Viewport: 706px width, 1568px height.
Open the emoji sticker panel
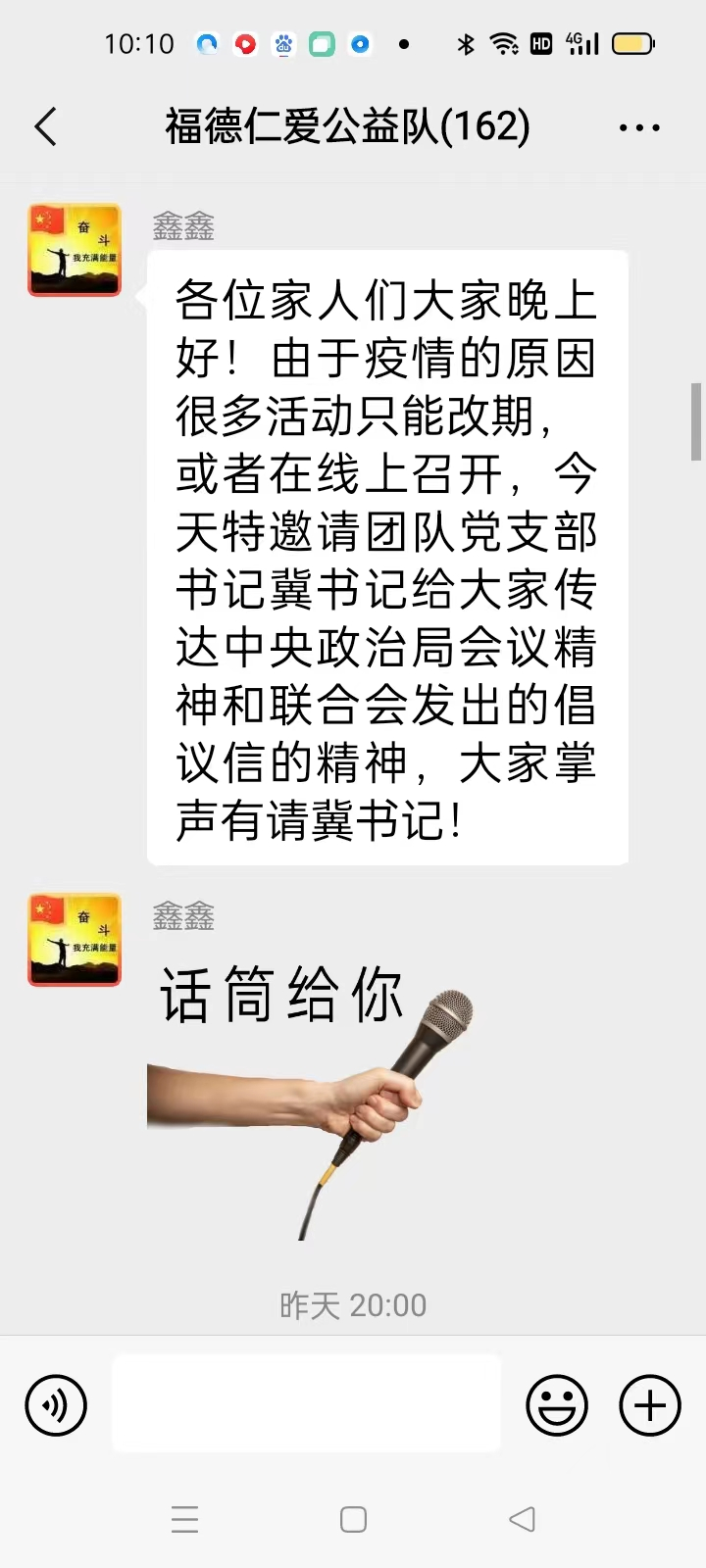point(557,1405)
